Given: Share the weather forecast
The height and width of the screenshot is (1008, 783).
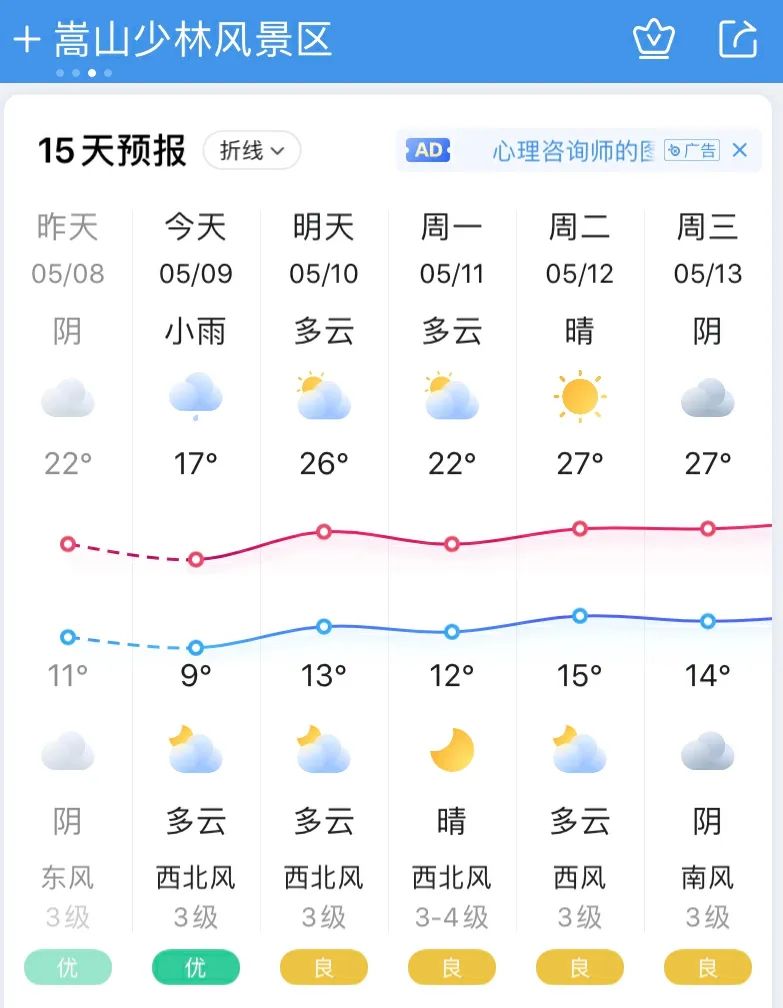Looking at the screenshot, I should click(x=738, y=40).
